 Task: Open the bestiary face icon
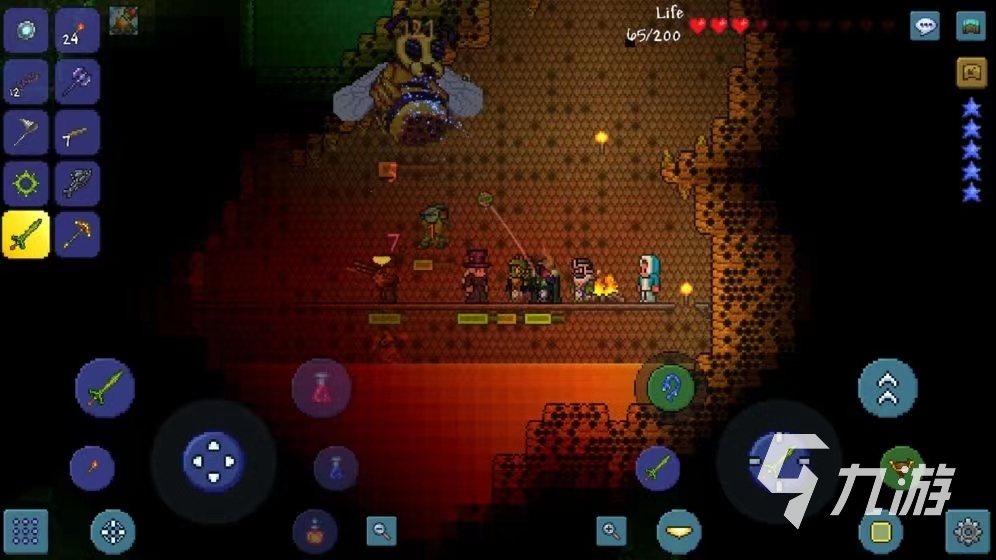coord(970,72)
